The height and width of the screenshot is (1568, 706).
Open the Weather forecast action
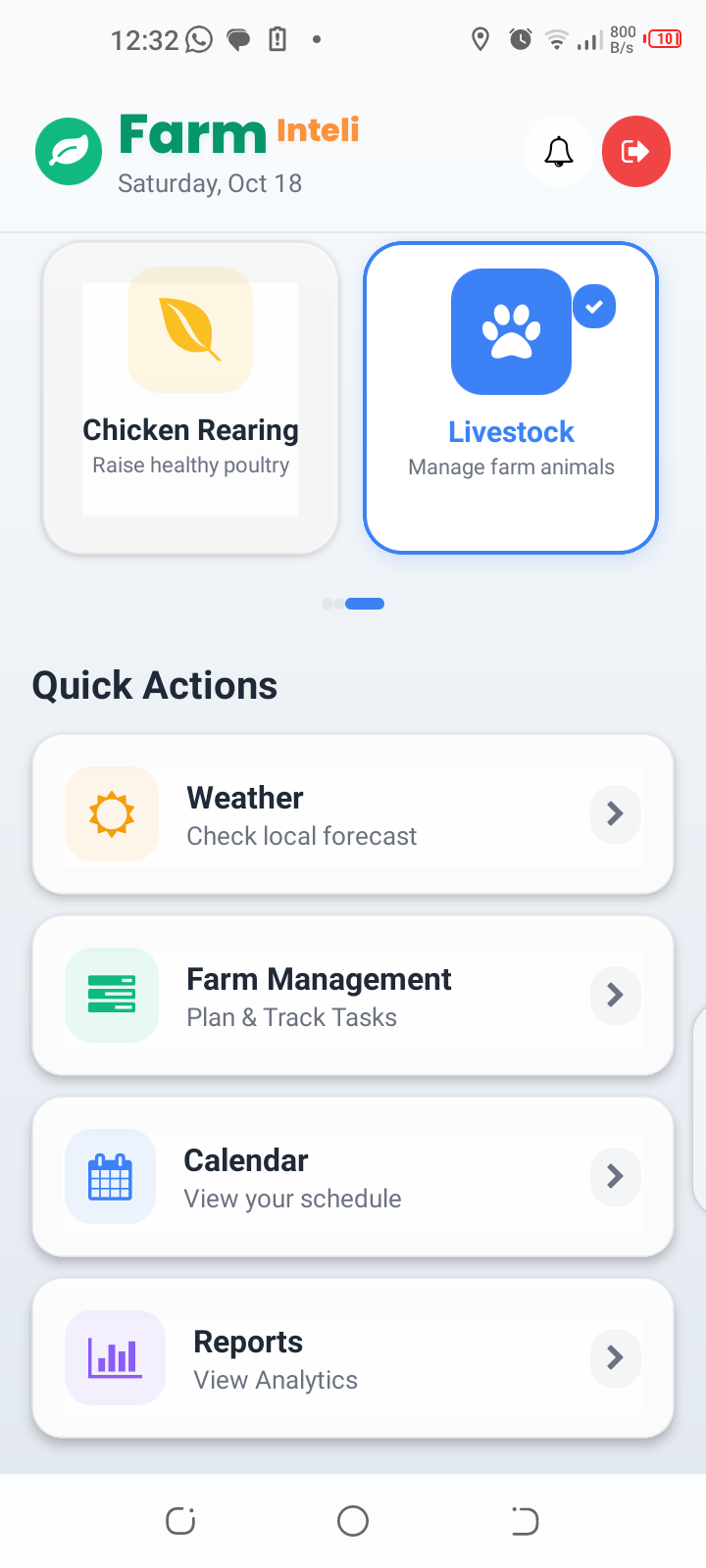coord(353,813)
